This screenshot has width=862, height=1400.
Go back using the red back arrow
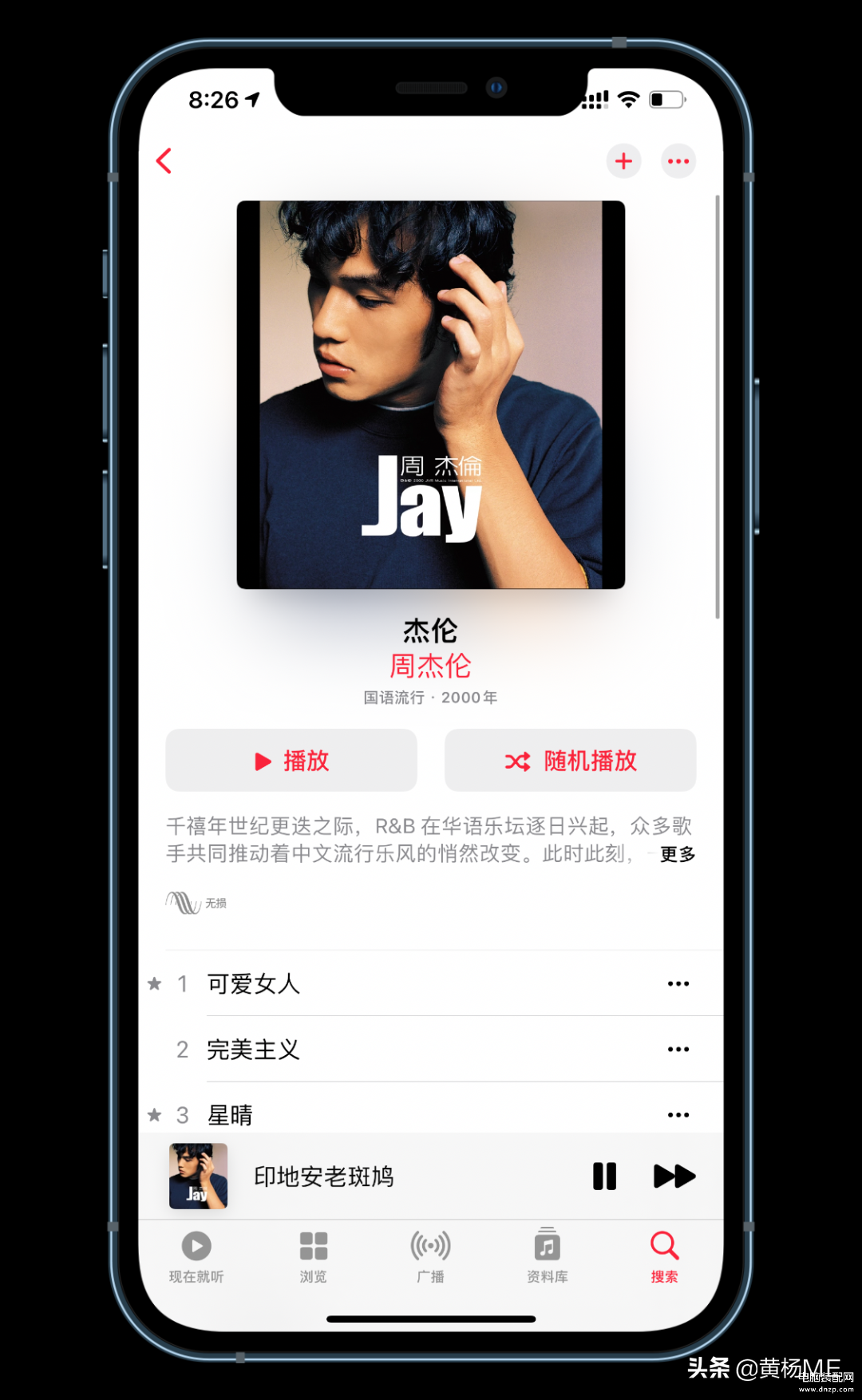click(164, 161)
